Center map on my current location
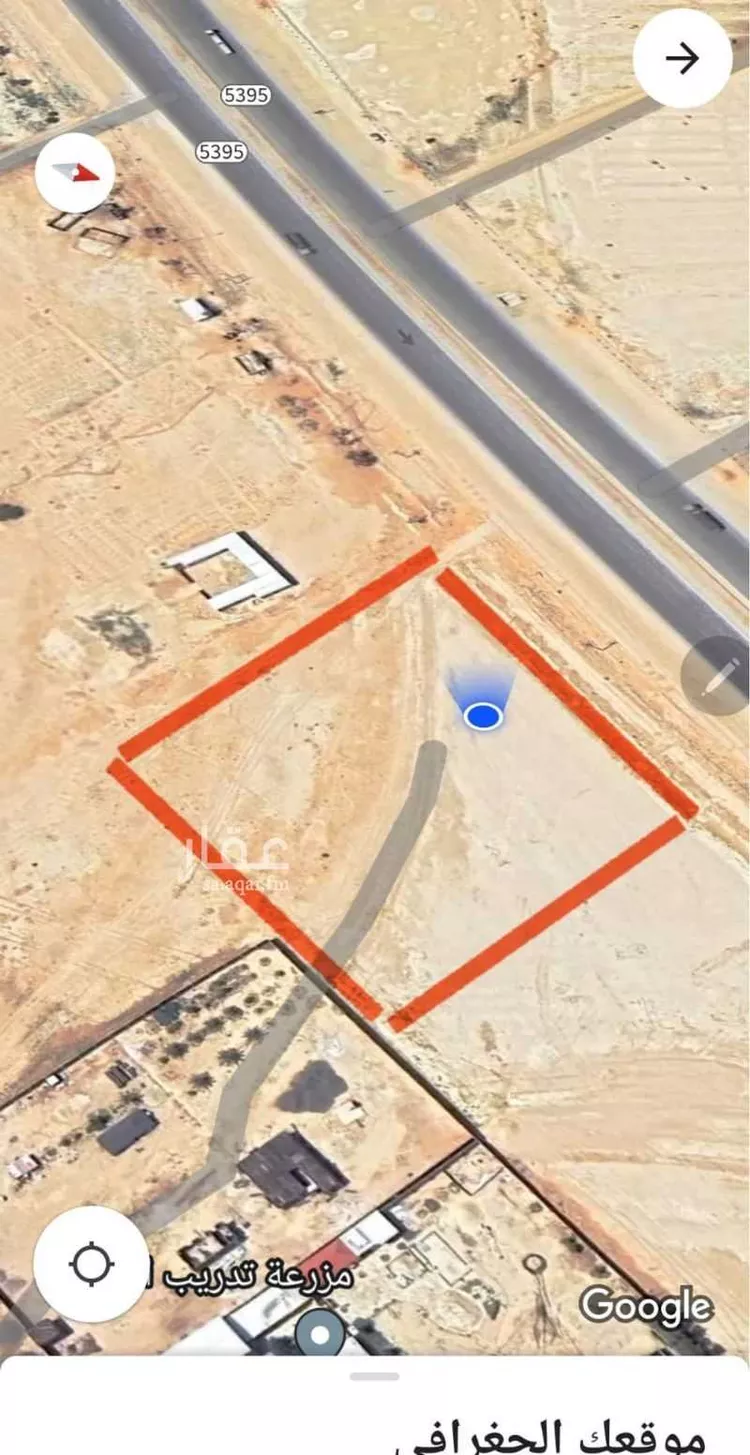Screen dimensions: 750x1455 click(91, 1264)
